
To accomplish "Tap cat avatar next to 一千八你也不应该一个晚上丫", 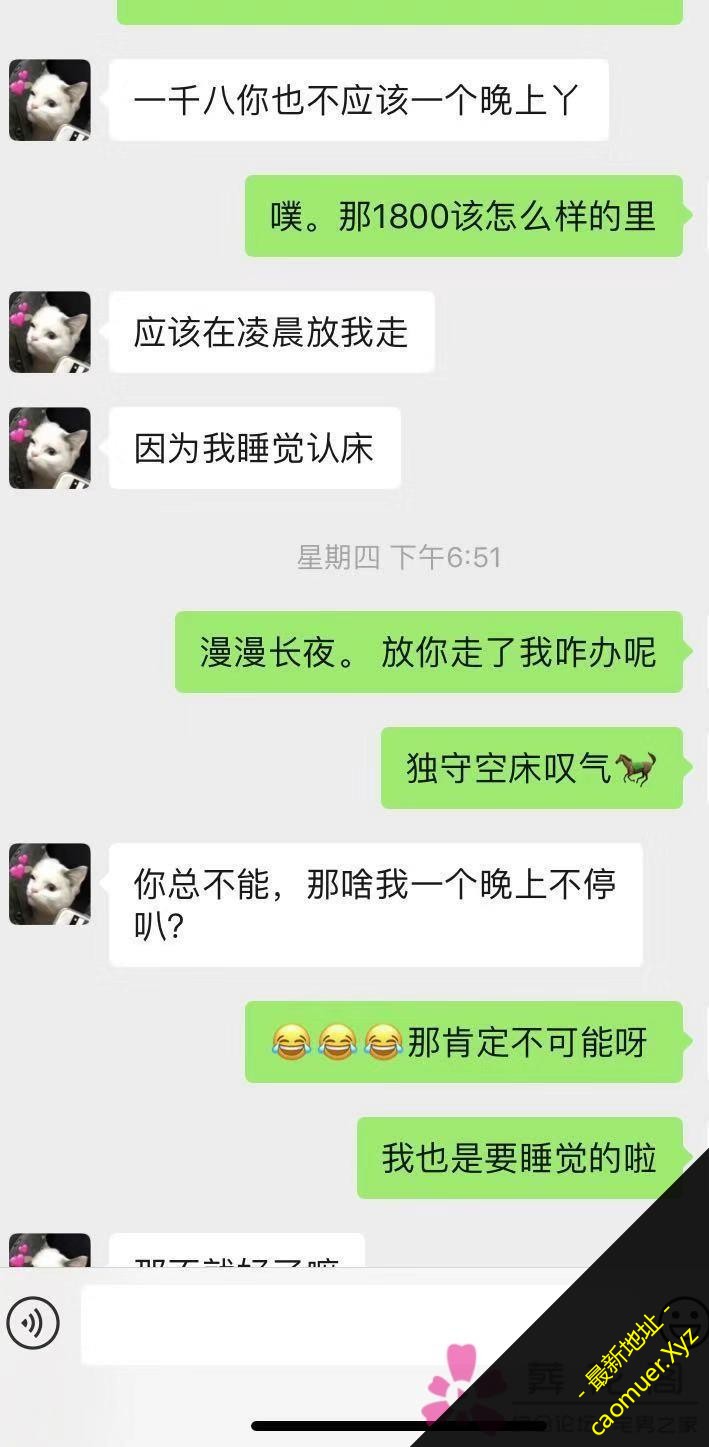I will pos(50,100).
